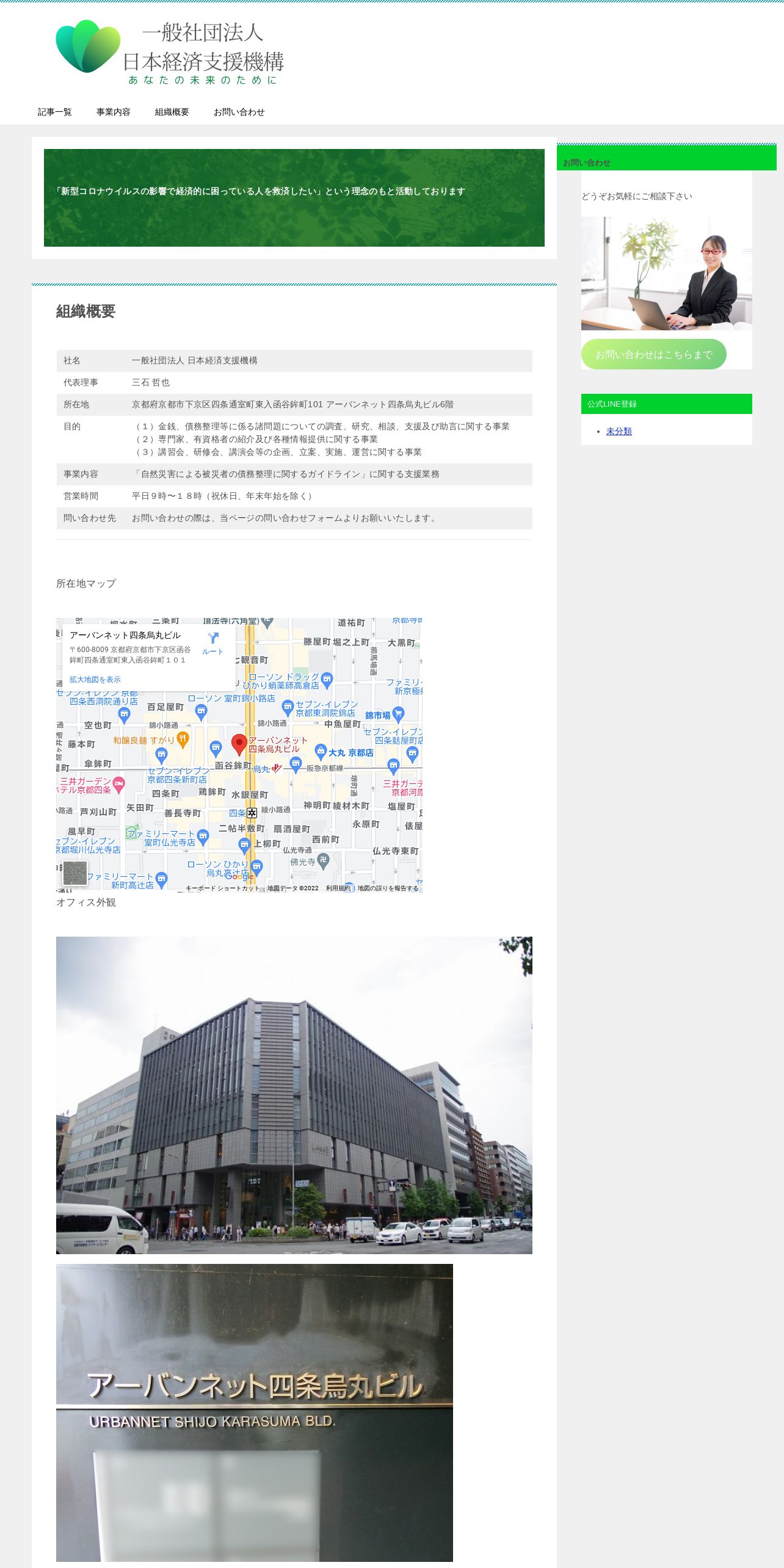
Task: Switch map to satellite view thumbnail
Action: 75,873
